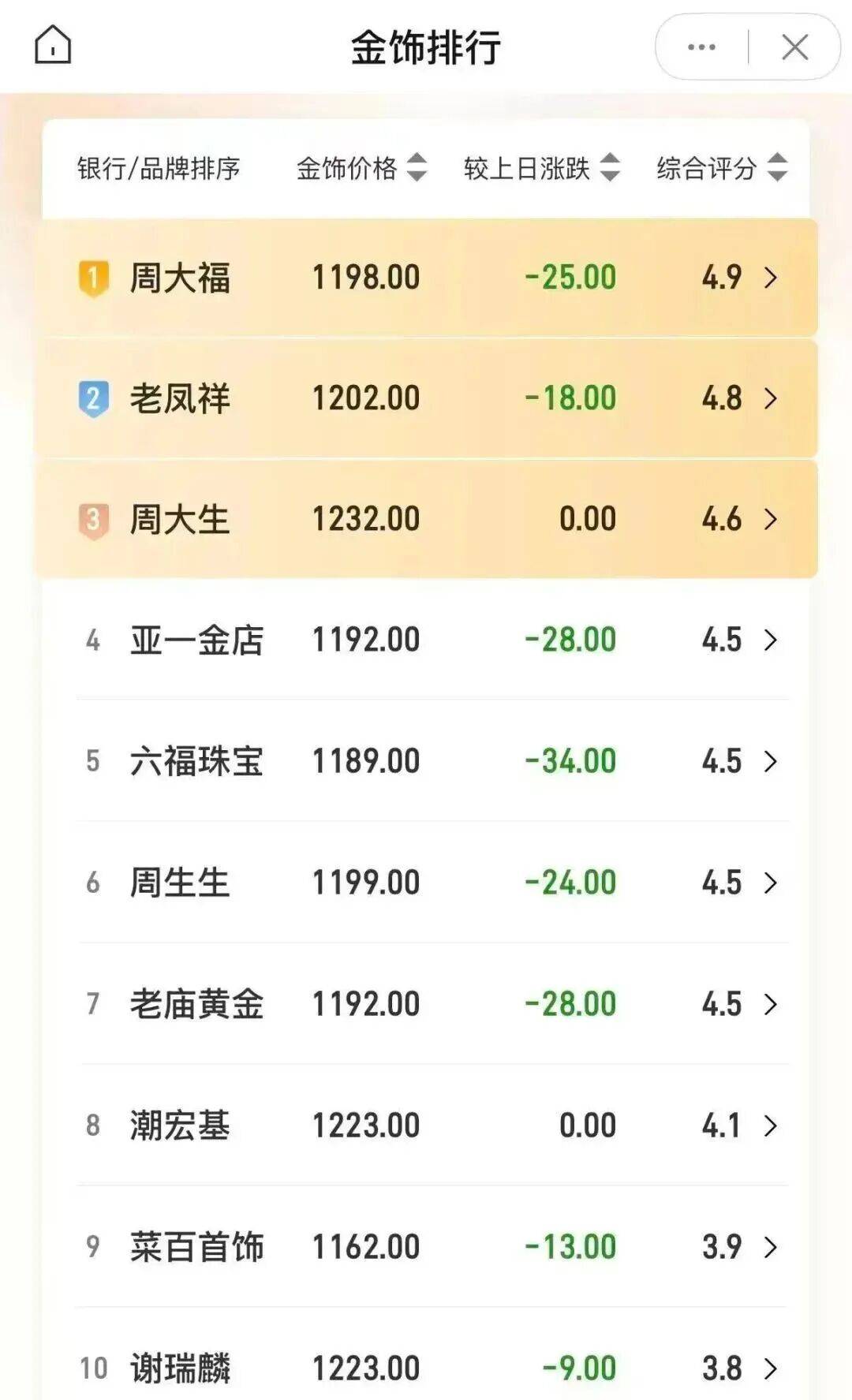View 潮宏基 gold jewelry price
Screen dimensions: 852x1400
(x=426, y=1126)
